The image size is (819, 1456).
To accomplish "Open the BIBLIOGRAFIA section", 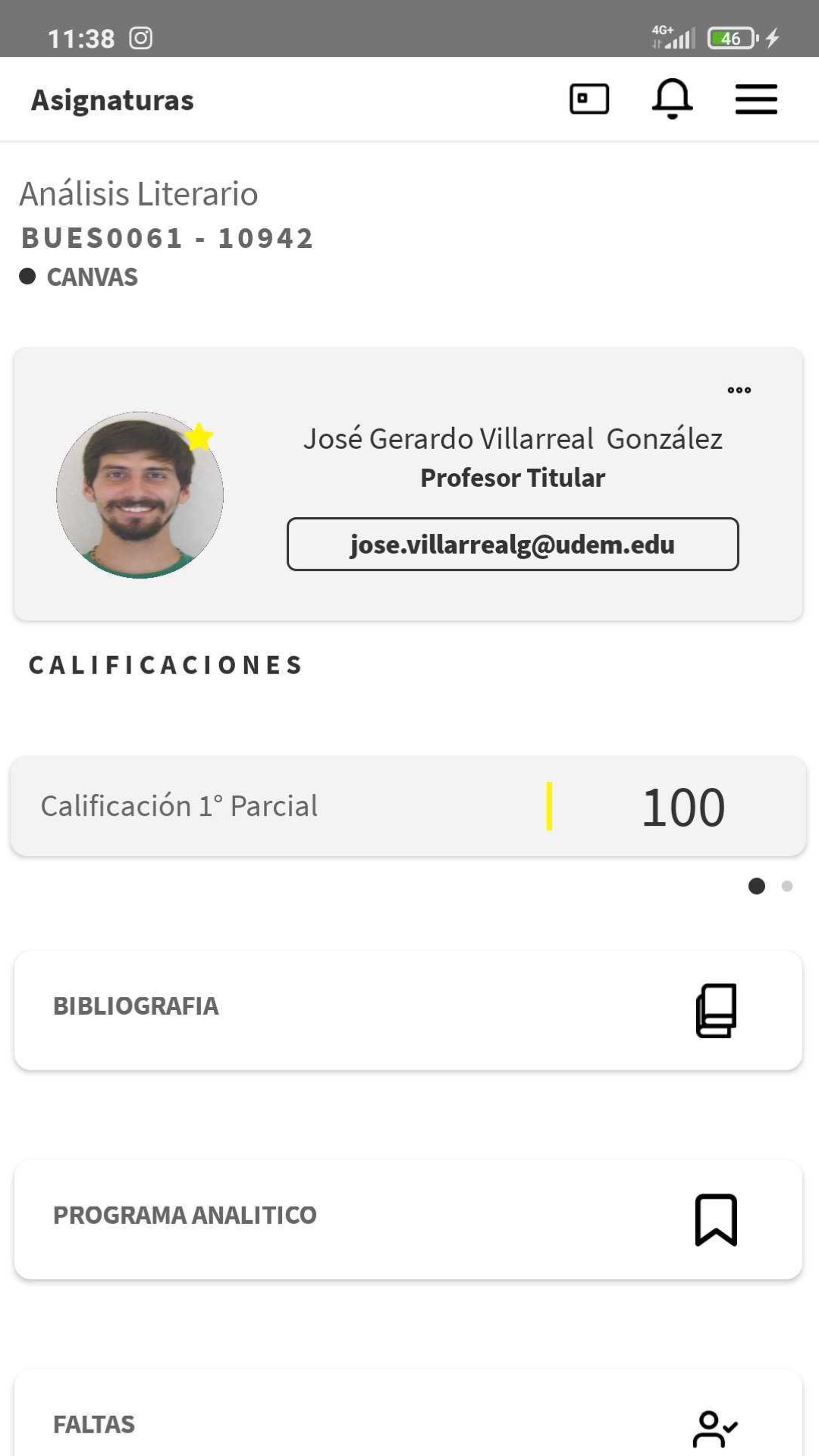I will point(408,1010).
